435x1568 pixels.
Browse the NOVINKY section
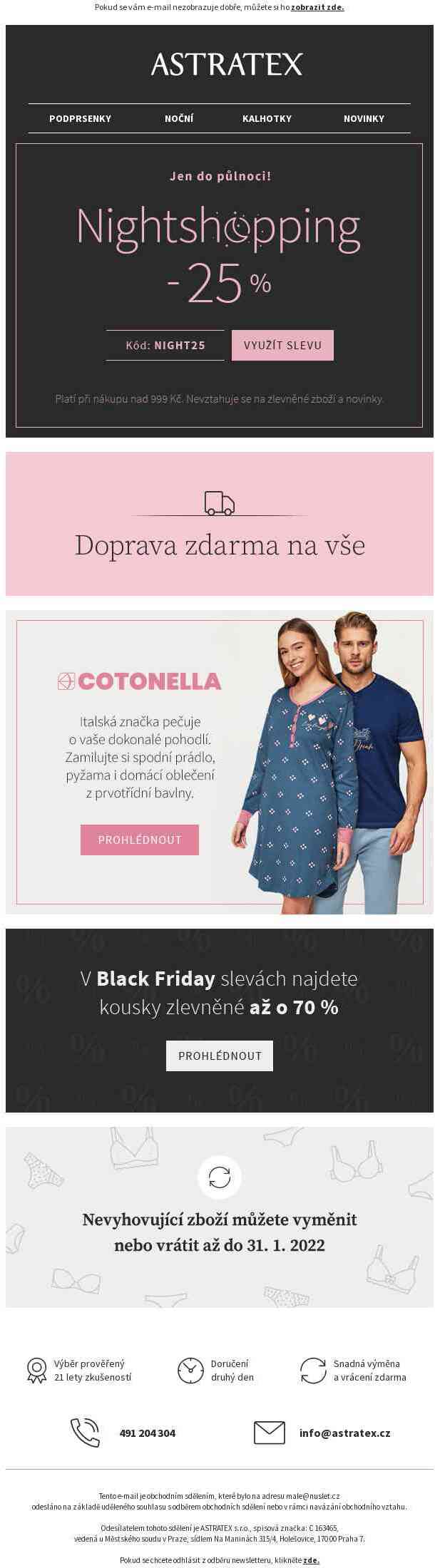click(x=364, y=118)
